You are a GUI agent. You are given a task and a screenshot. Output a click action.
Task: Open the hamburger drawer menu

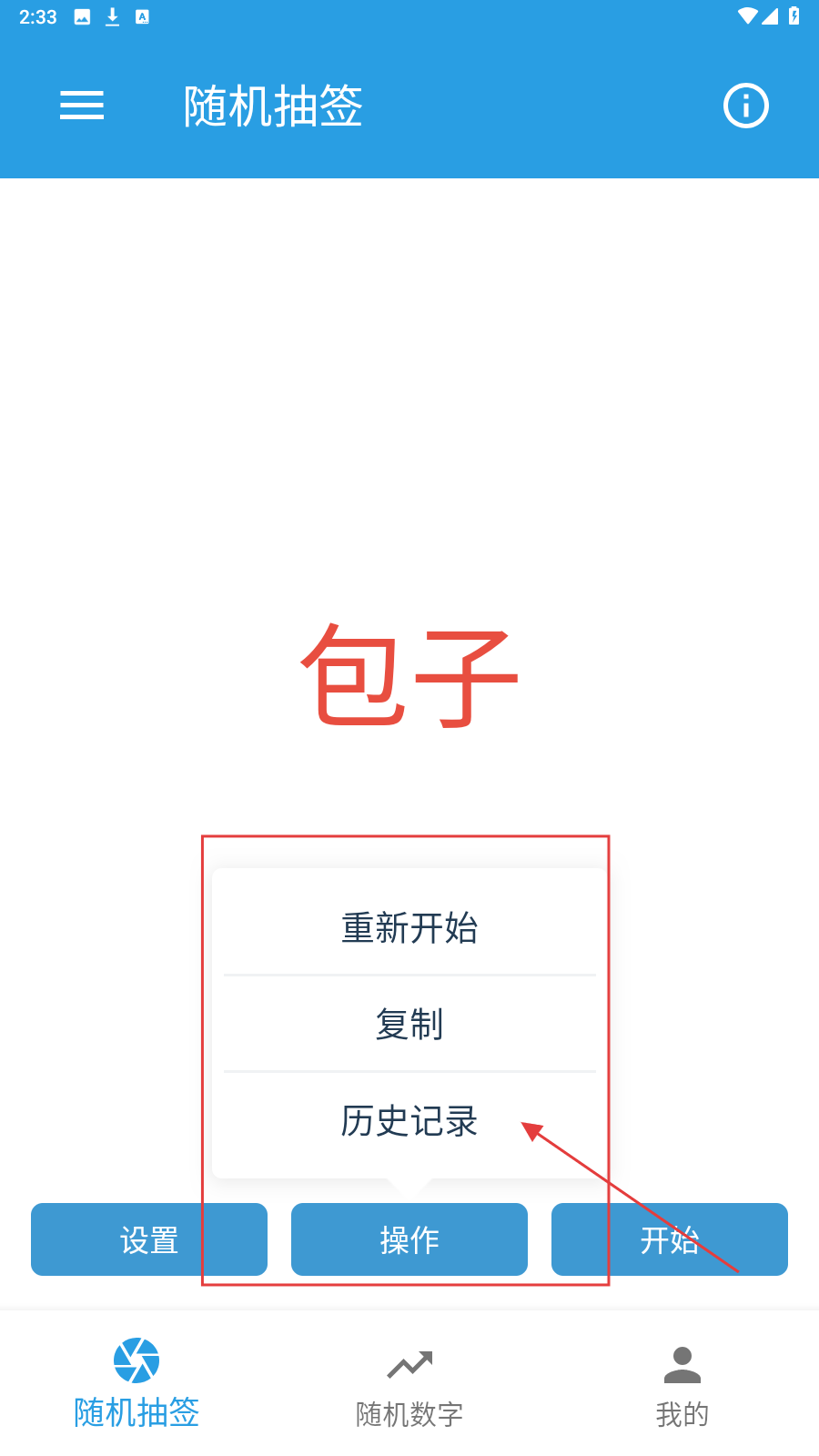pyautogui.click(x=82, y=106)
